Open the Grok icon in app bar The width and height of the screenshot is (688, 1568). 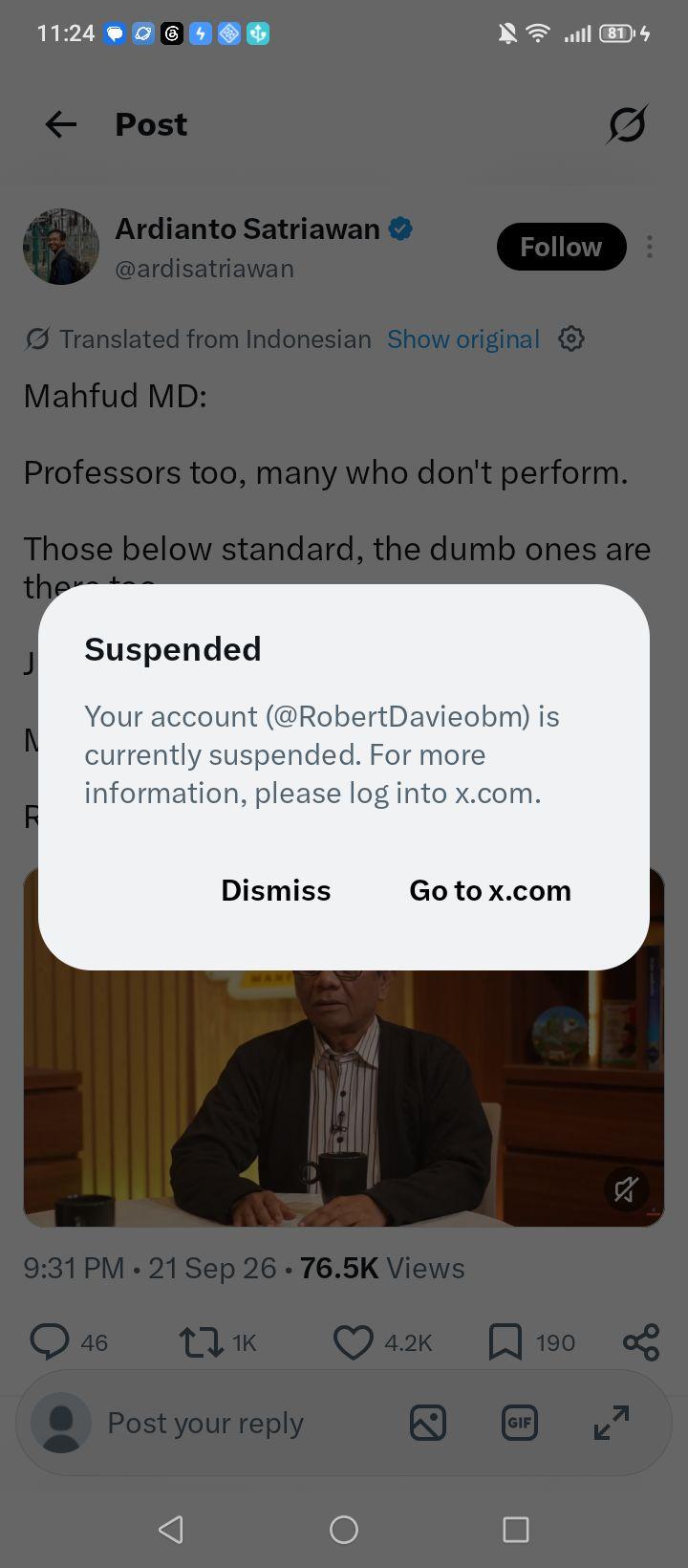(x=627, y=124)
